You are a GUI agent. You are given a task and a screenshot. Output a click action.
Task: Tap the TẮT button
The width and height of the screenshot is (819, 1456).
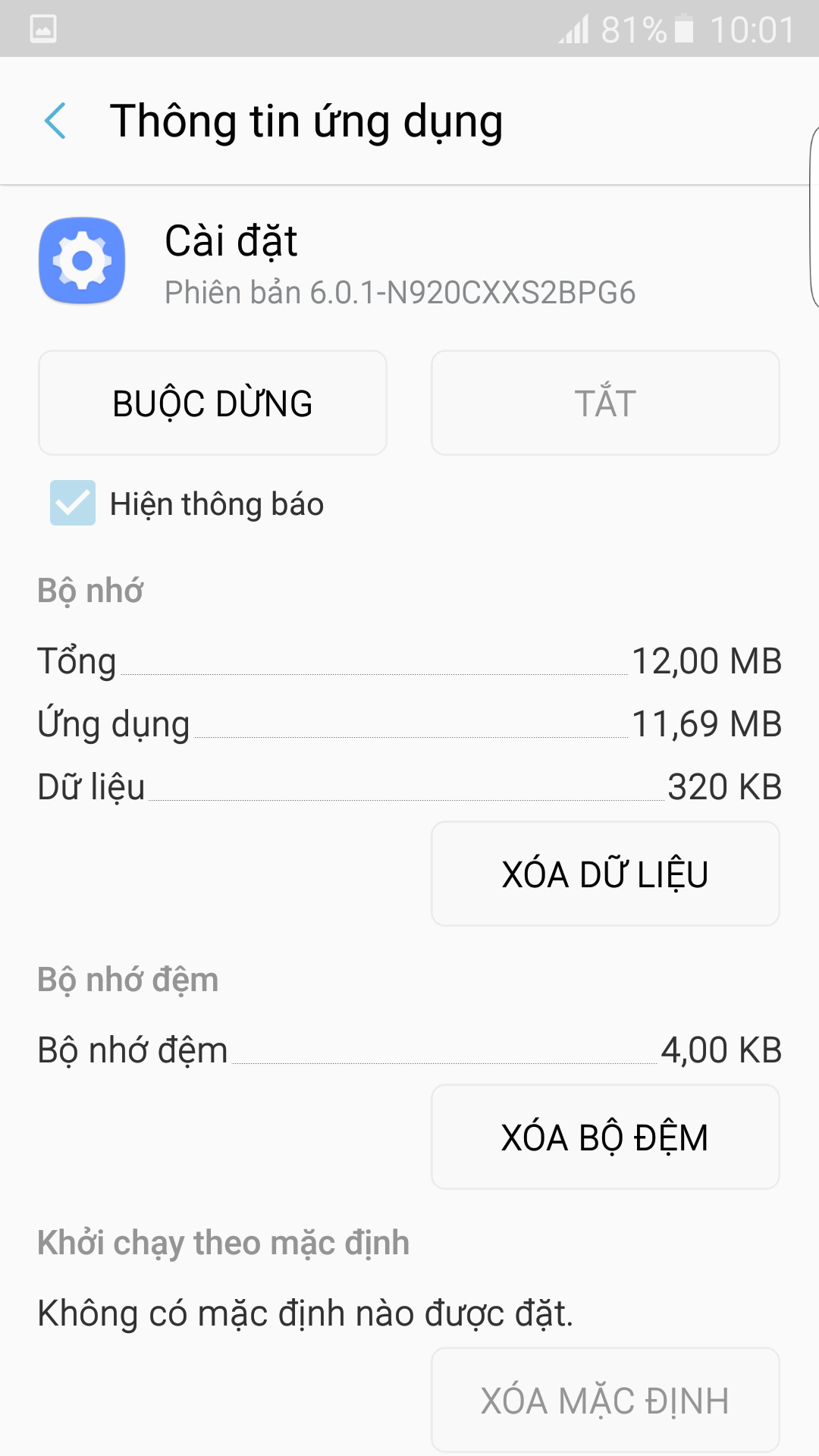point(605,403)
